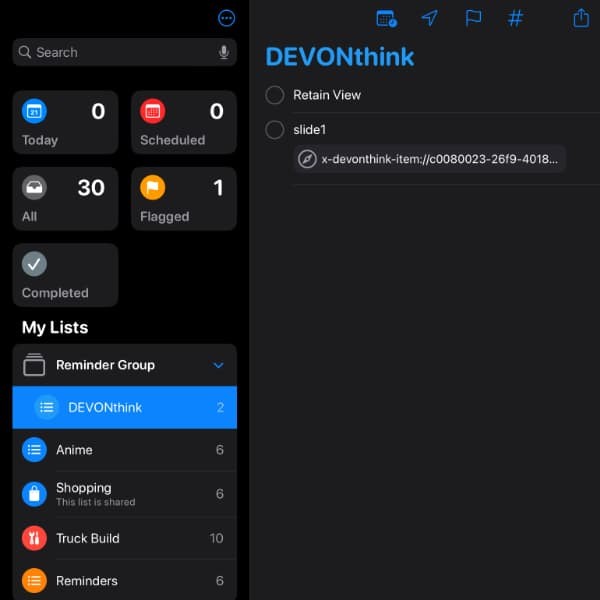Show Completed reminders
This screenshot has height=600, width=600.
[x=65, y=275]
